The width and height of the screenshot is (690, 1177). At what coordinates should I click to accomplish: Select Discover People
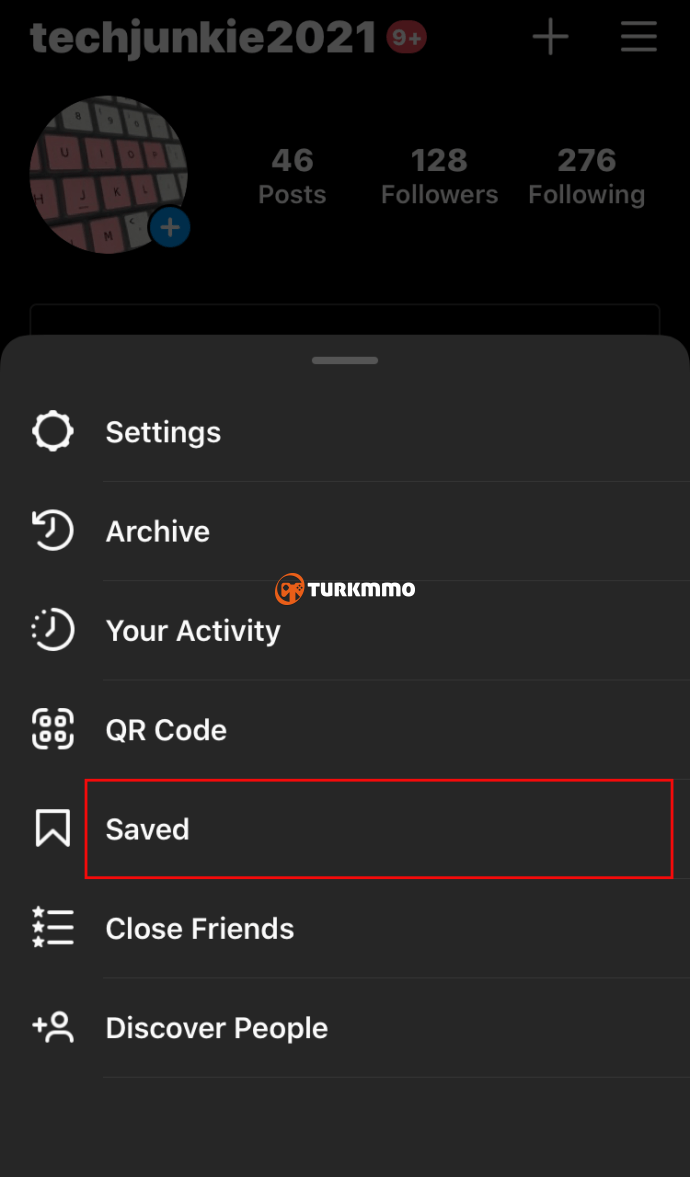tap(345, 1028)
